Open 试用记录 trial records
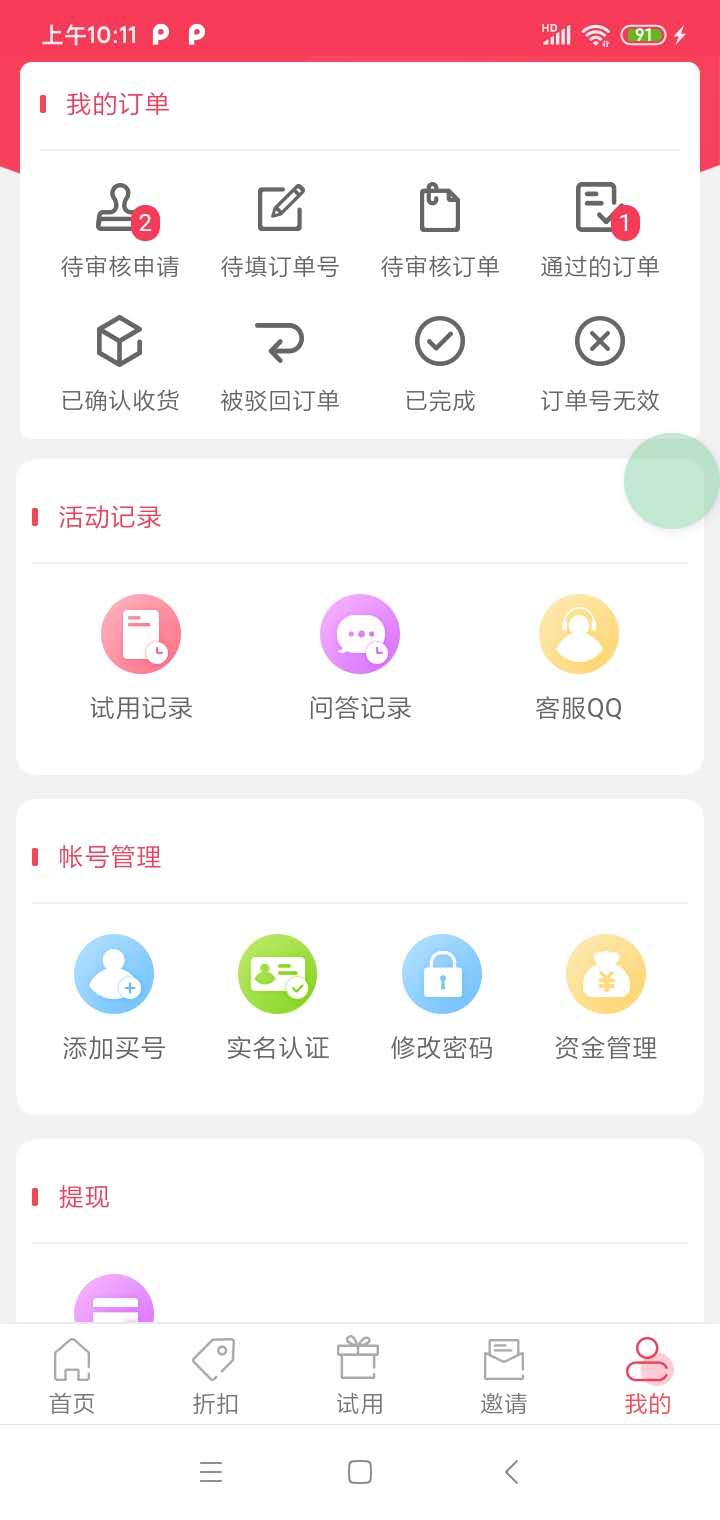The image size is (720, 1520). pos(141,657)
